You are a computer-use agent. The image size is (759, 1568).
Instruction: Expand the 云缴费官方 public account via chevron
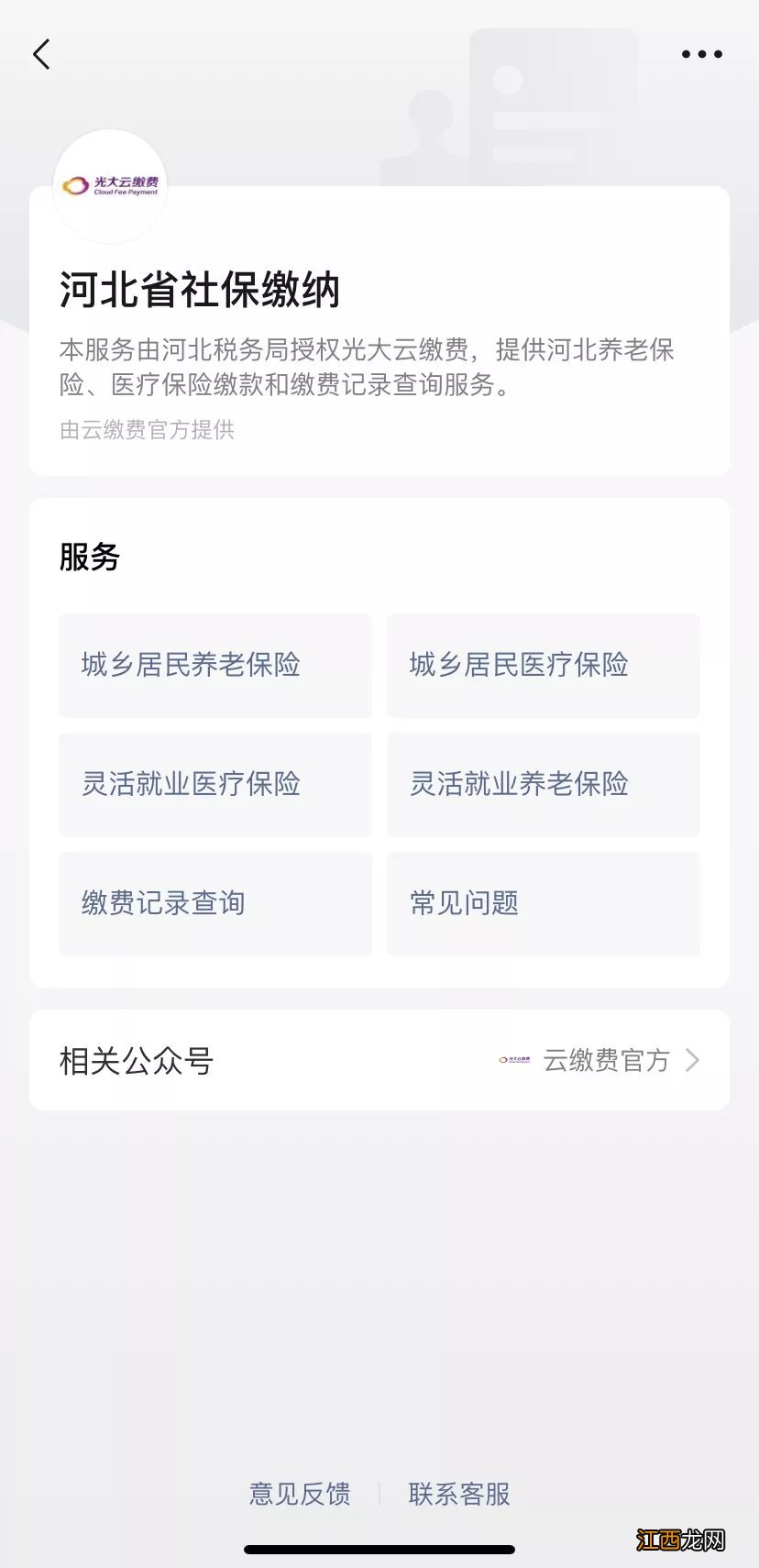692,1061
